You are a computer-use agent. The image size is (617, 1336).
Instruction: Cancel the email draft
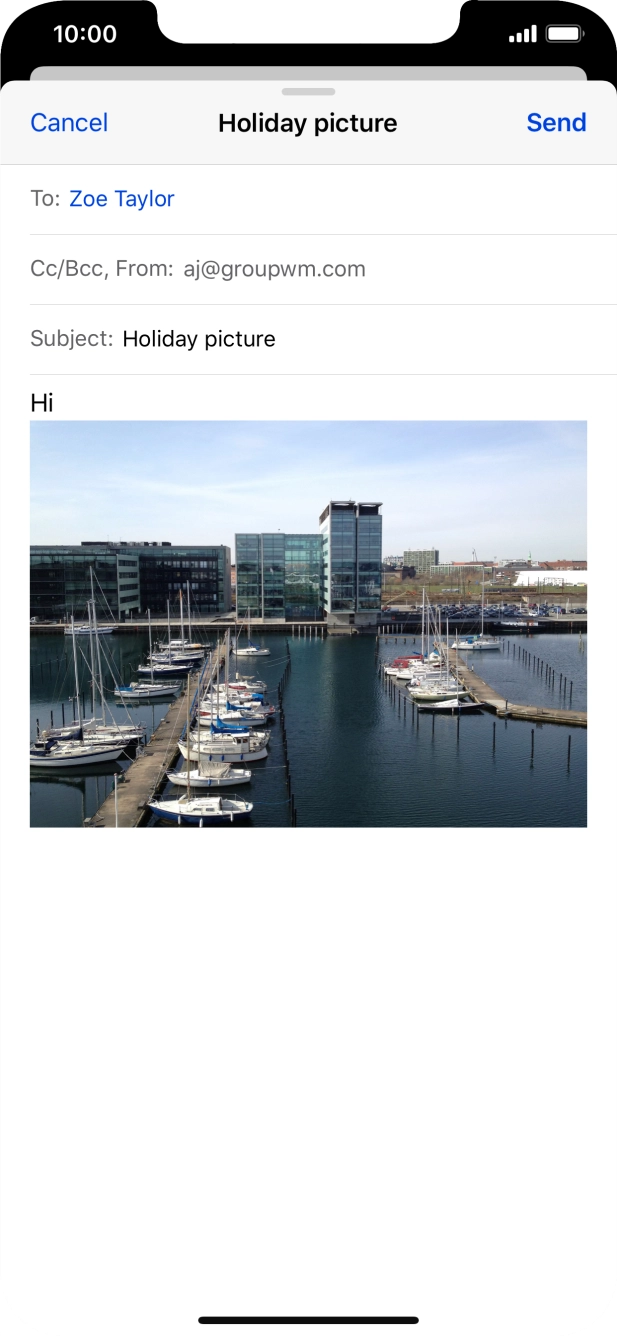[x=69, y=123]
